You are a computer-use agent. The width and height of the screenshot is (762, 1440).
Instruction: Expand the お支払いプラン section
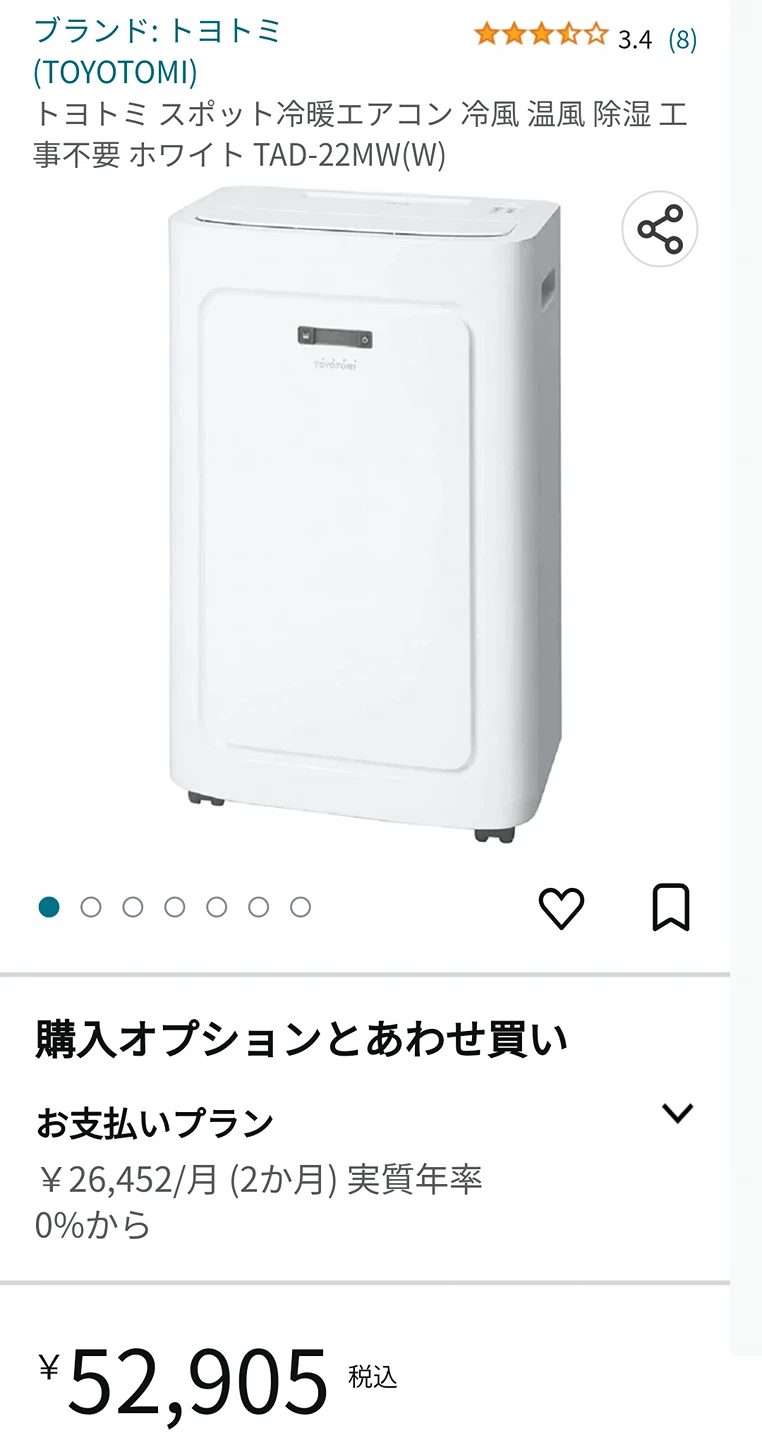click(x=678, y=1113)
